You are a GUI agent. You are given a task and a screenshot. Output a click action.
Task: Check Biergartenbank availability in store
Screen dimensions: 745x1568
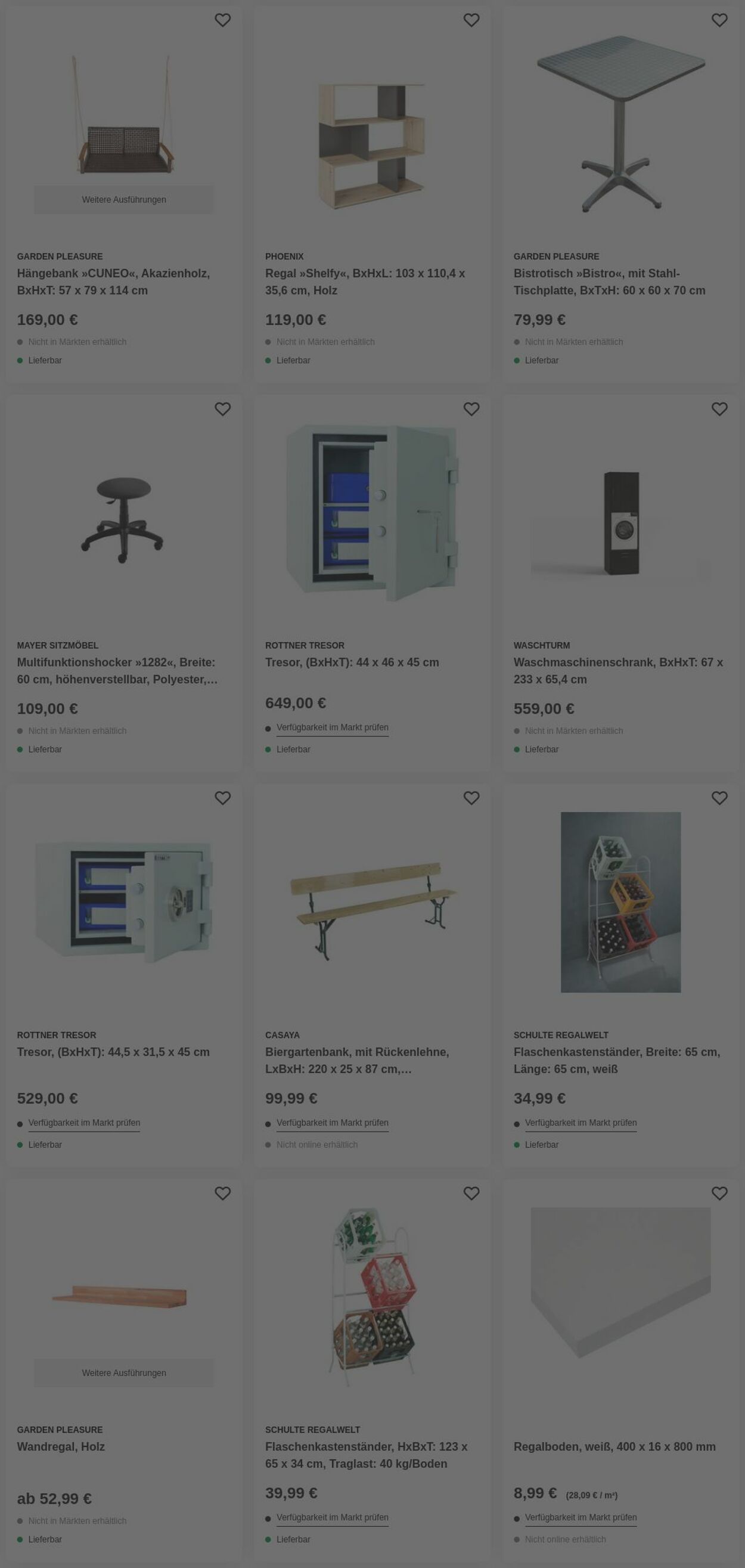click(332, 1123)
